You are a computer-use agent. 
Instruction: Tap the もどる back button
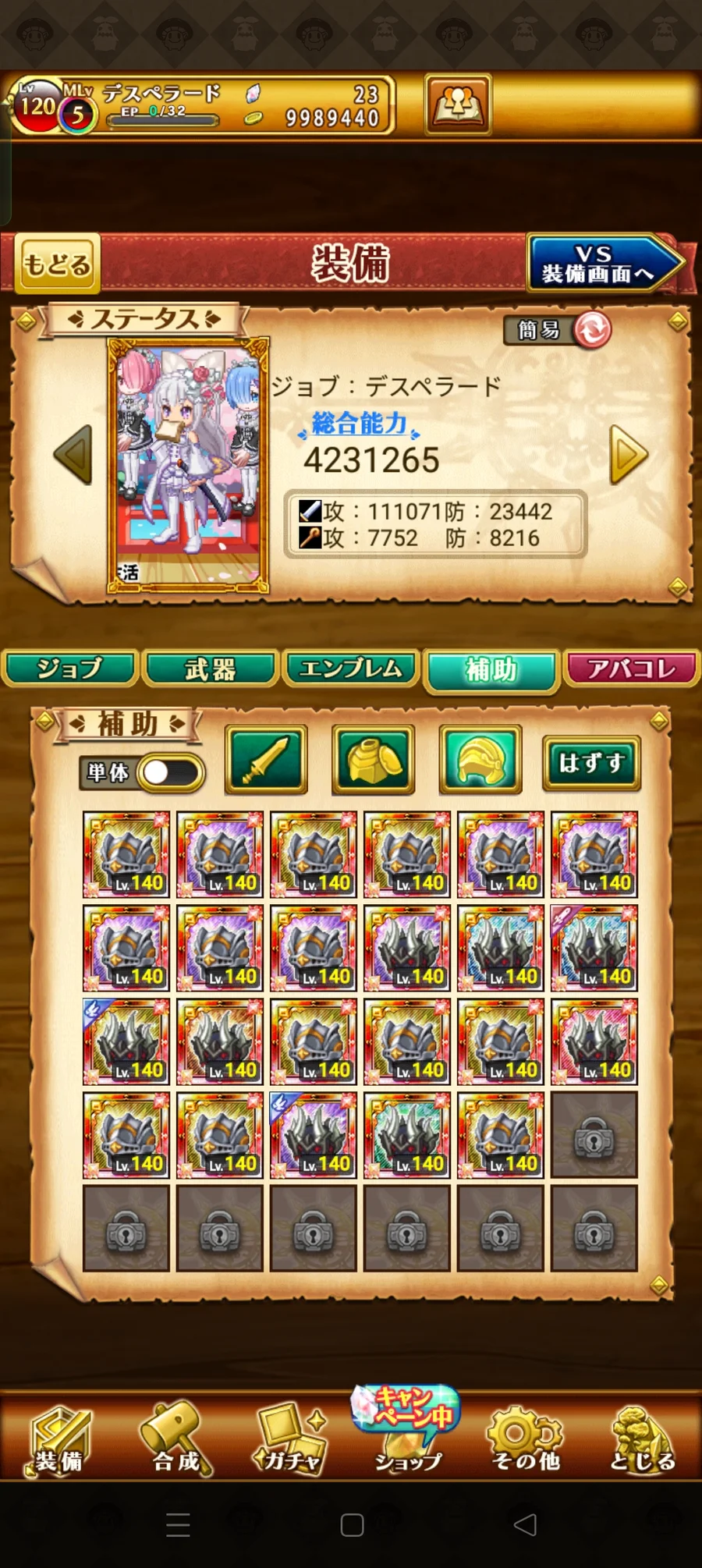click(x=58, y=264)
